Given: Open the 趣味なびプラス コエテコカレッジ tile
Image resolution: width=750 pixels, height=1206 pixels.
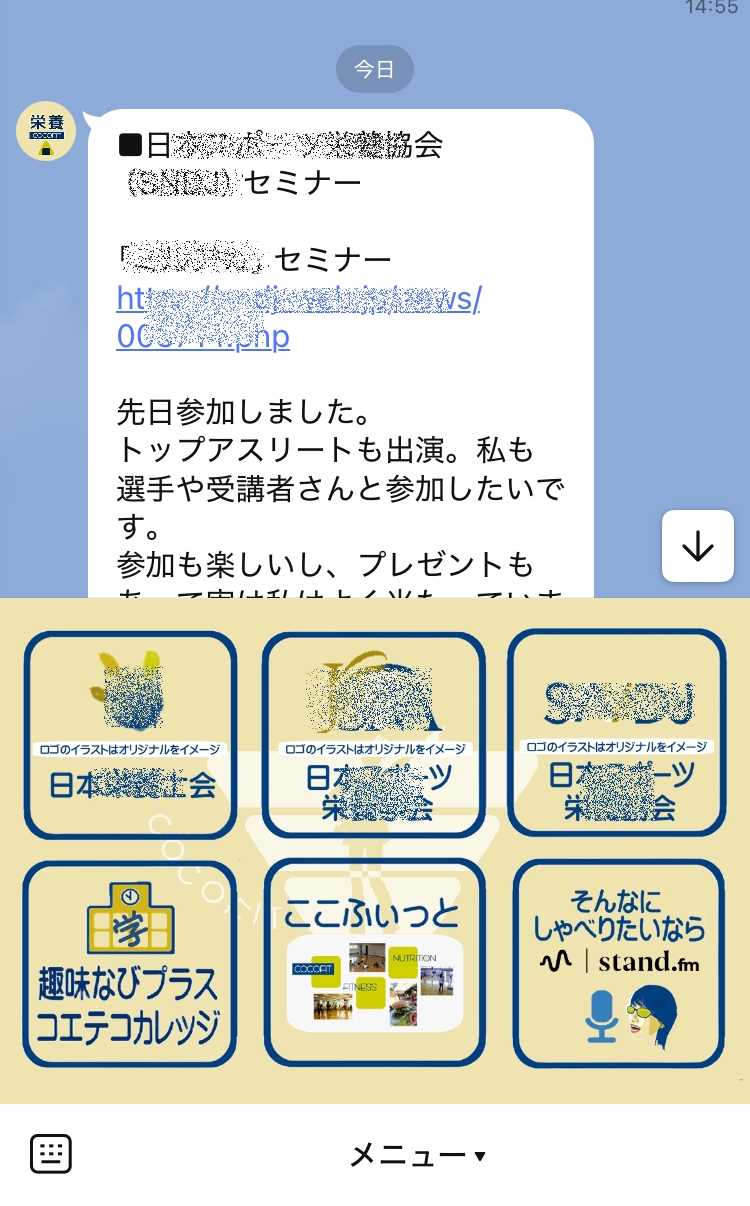Looking at the screenshot, I should click(x=129, y=963).
